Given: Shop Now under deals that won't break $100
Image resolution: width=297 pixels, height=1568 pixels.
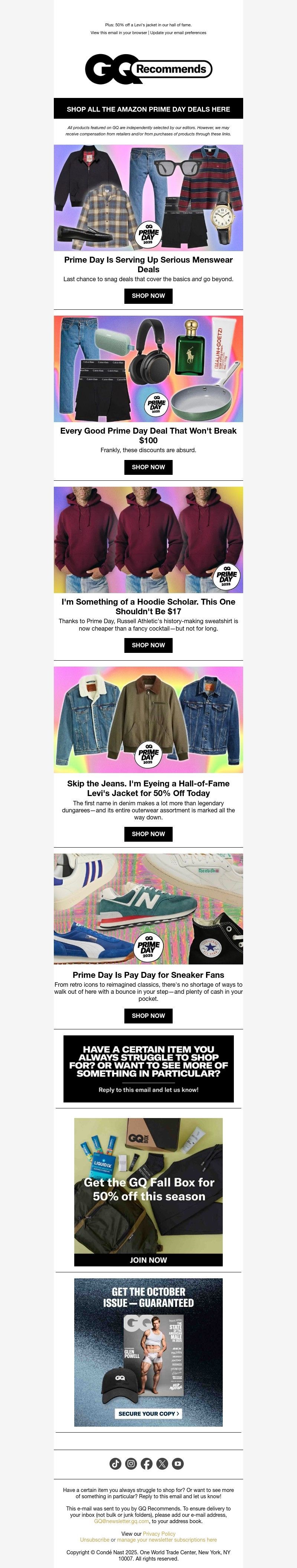Looking at the screenshot, I should pyautogui.click(x=148, y=467).
